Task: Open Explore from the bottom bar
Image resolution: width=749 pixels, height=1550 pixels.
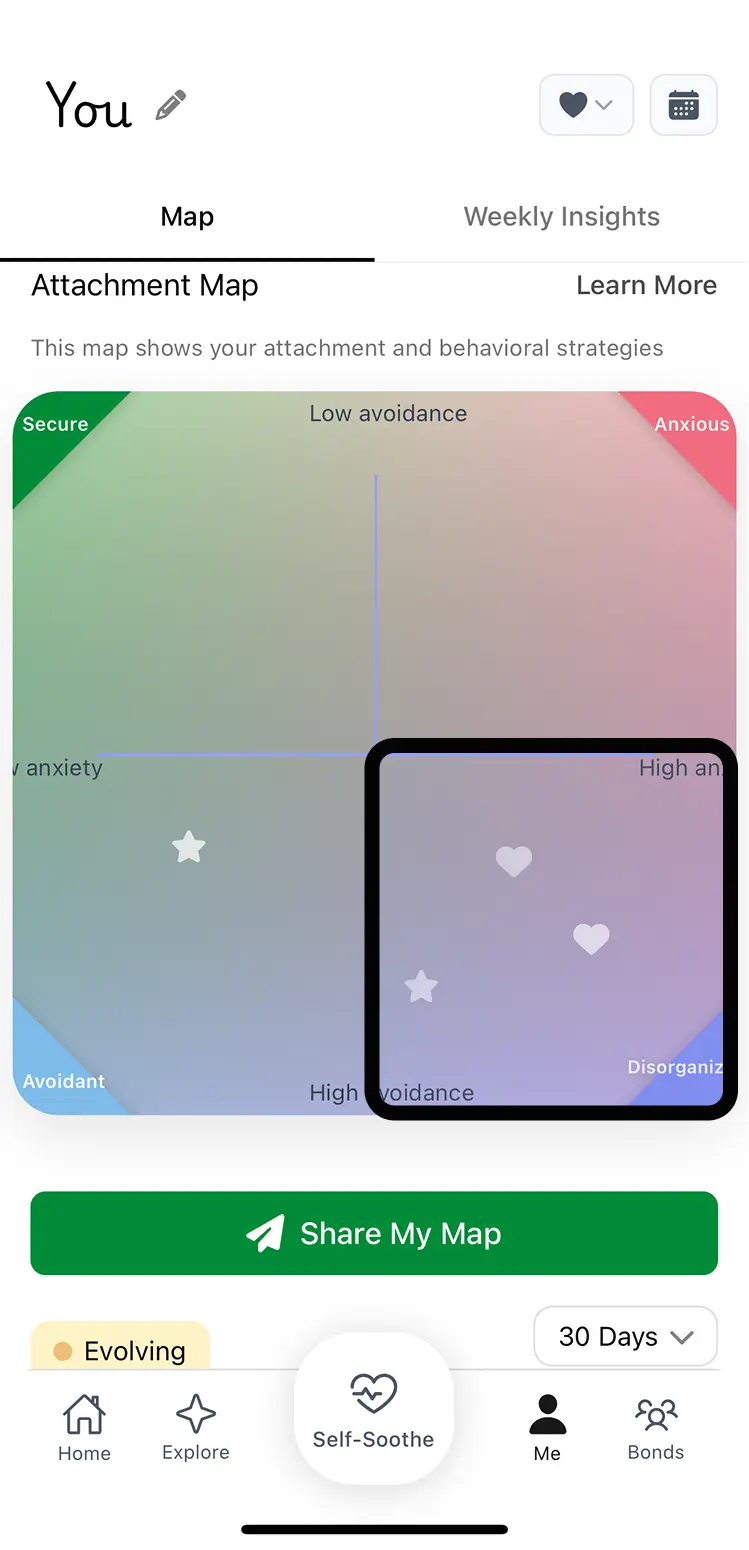Action: 195,1425
